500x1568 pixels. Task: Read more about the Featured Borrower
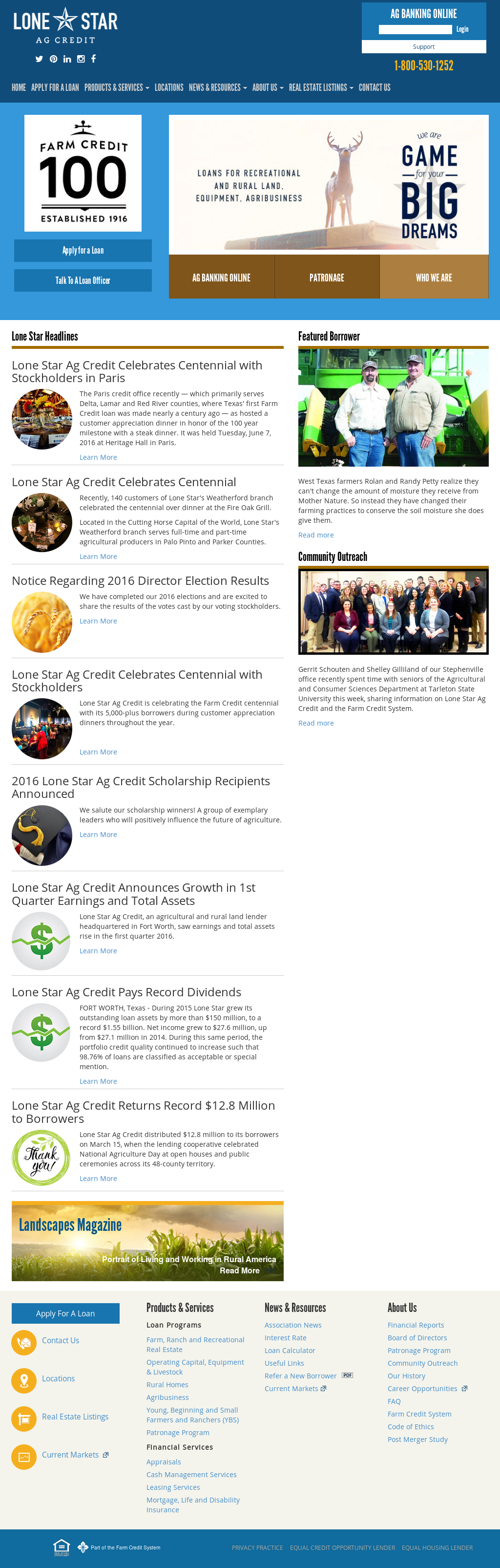(316, 535)
